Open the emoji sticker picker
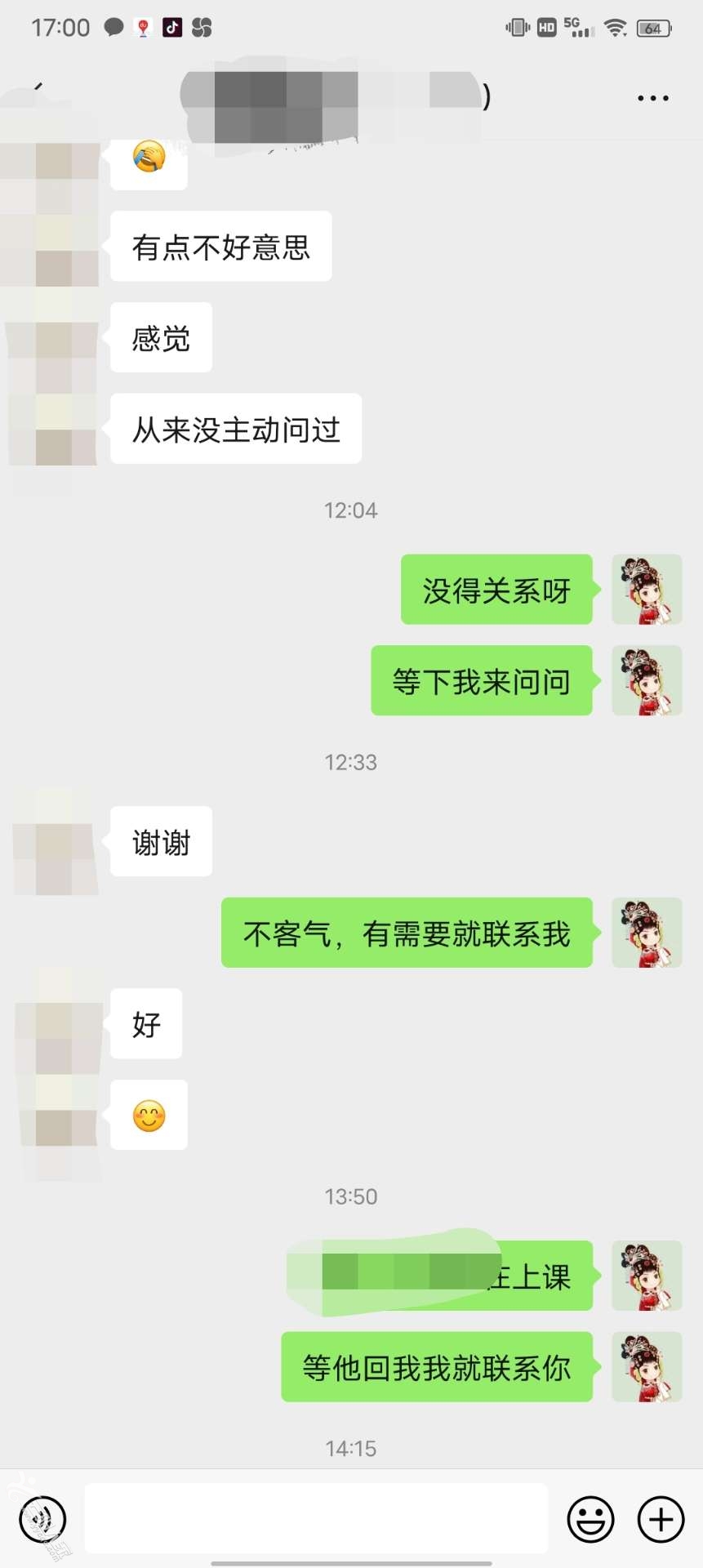The height and width of the screenshot is (1568, 703). 590,1519
